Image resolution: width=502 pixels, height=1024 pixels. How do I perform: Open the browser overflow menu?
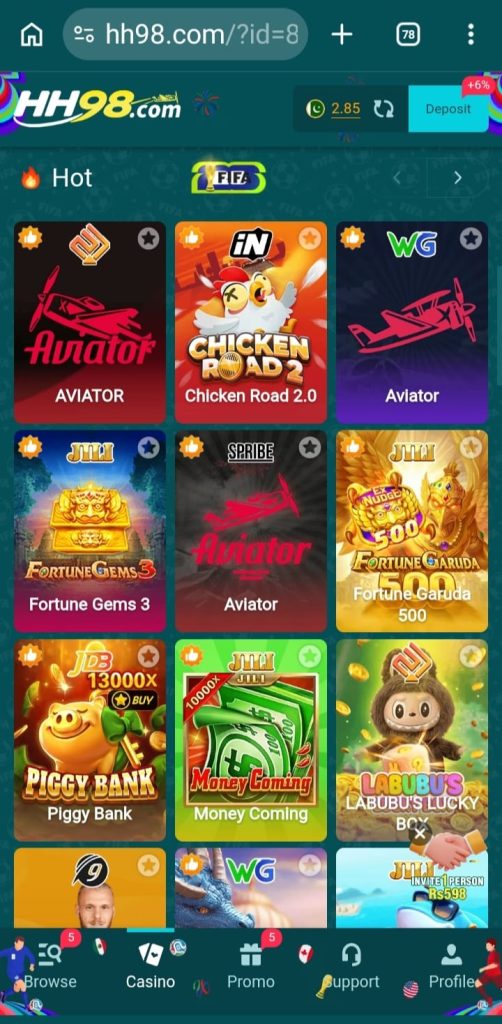click(x=470, y=35)
